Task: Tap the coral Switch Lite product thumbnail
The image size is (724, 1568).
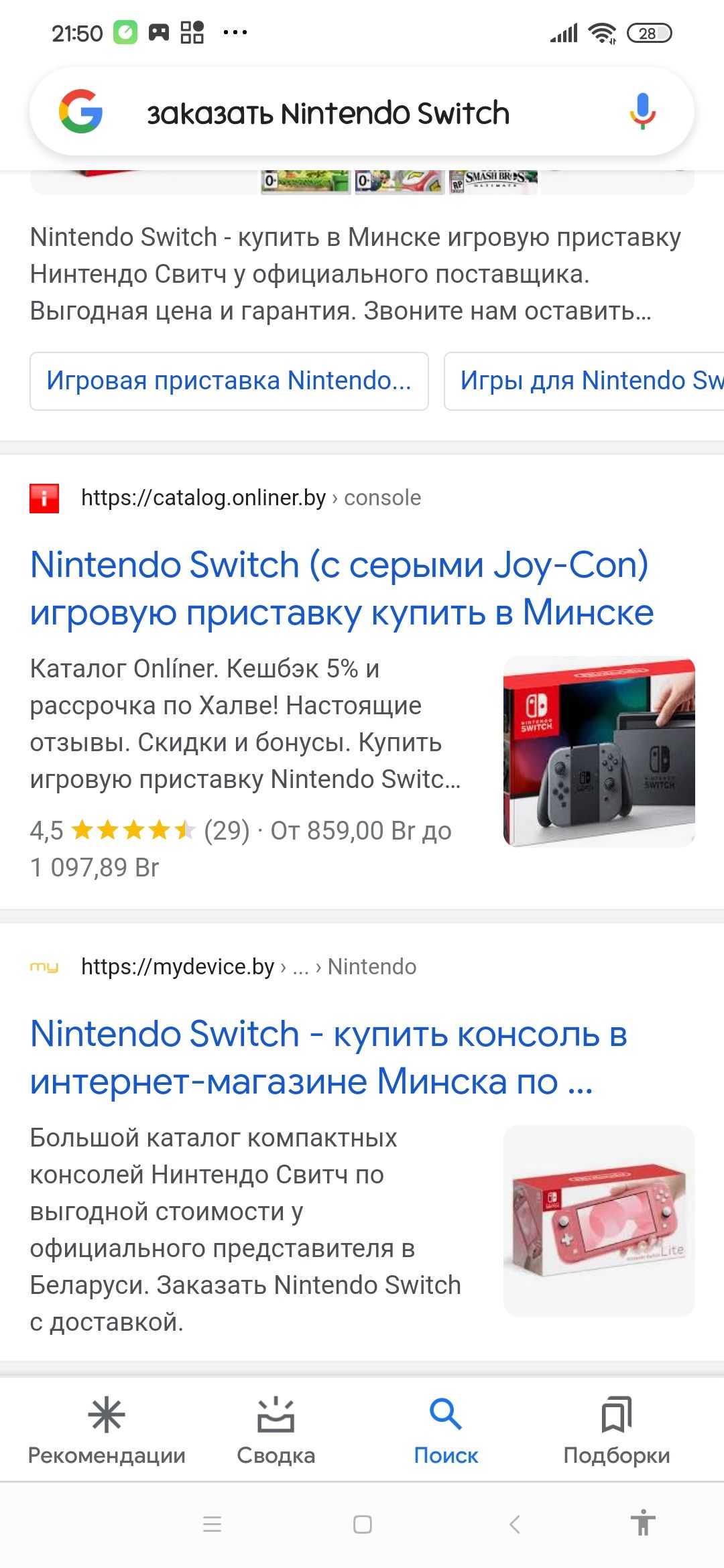Action: coord(599,1220)
